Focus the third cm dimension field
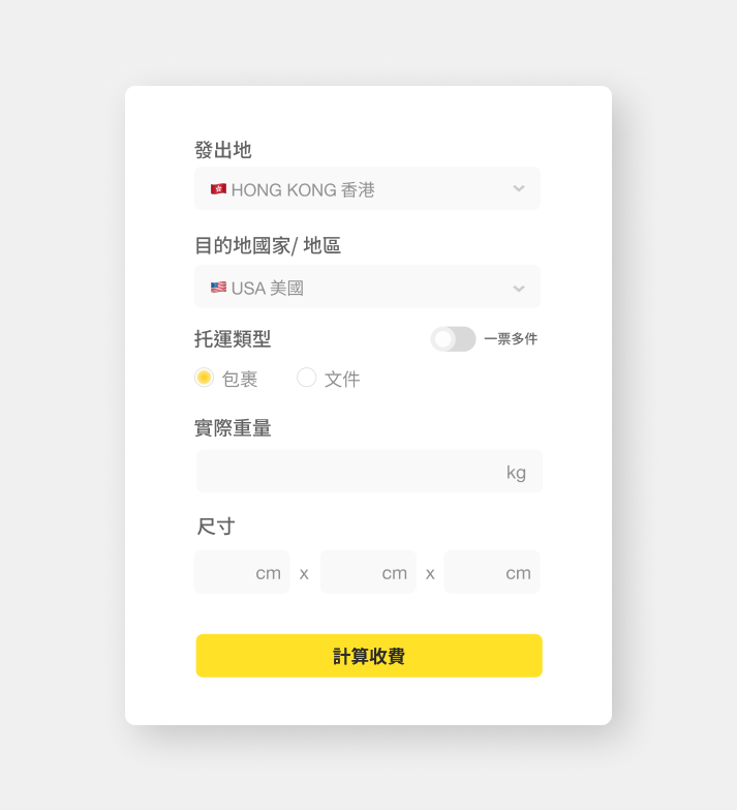This screenshot has height=810, width=737. click(x=491, y=572)
